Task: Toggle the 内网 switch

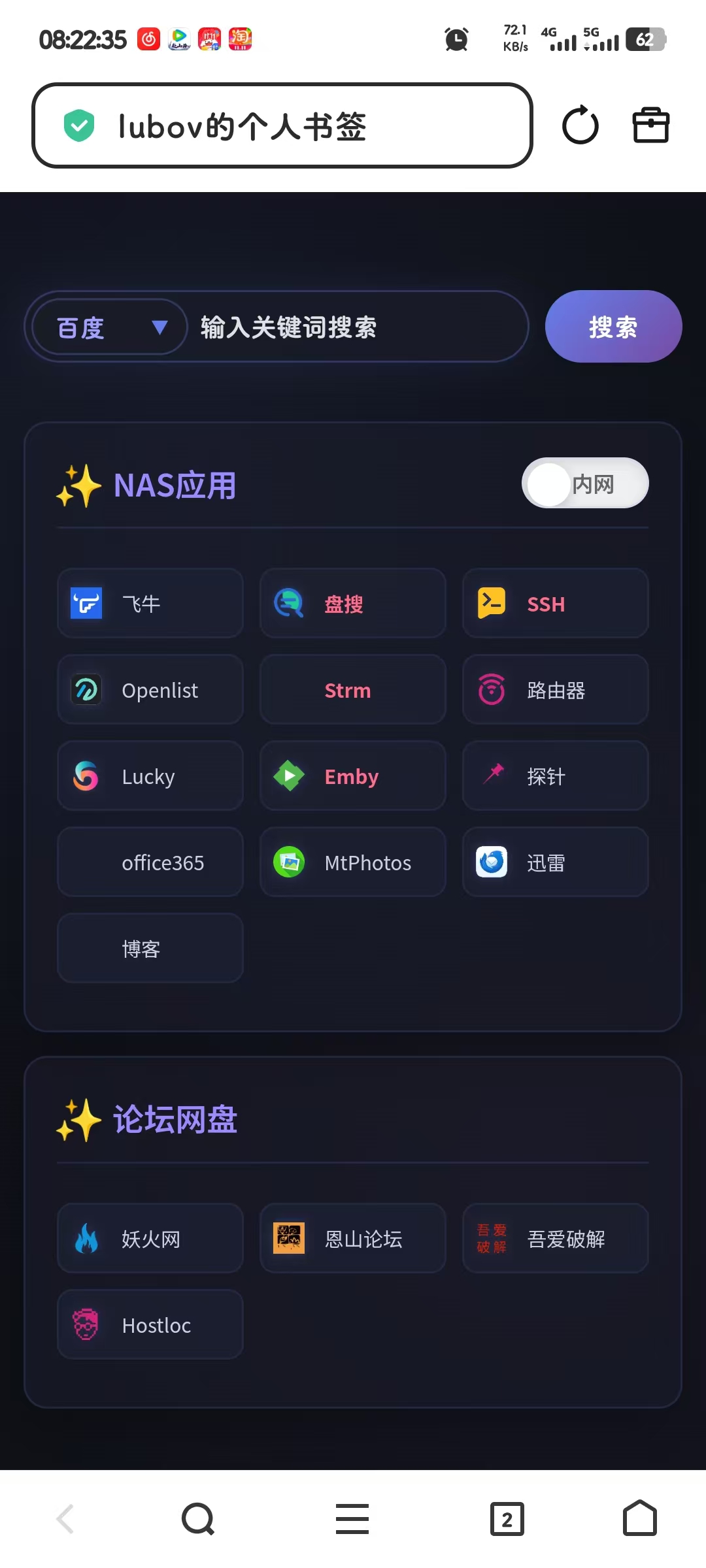Action: [x=584, y=483]
